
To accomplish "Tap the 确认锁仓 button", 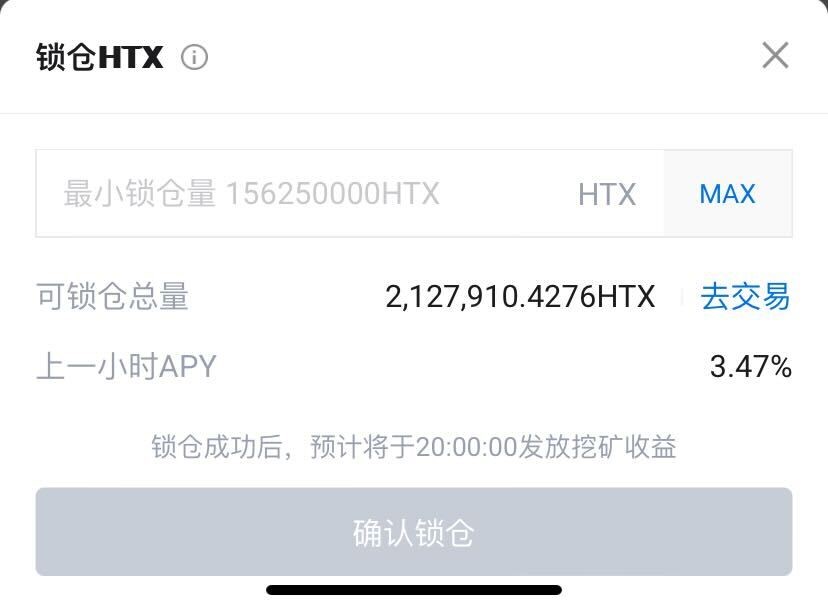I will coord(414,532).
